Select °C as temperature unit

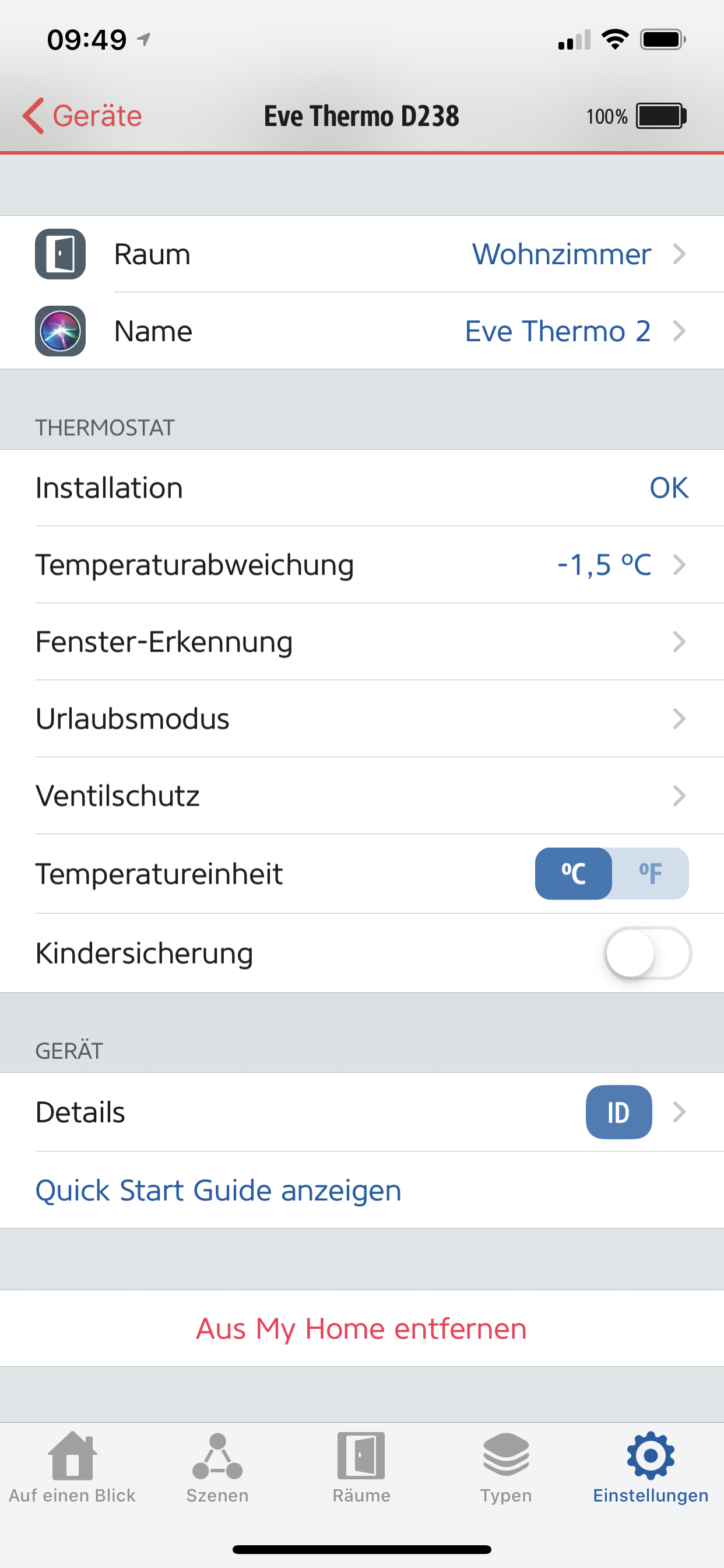click(x=573, y=873)
